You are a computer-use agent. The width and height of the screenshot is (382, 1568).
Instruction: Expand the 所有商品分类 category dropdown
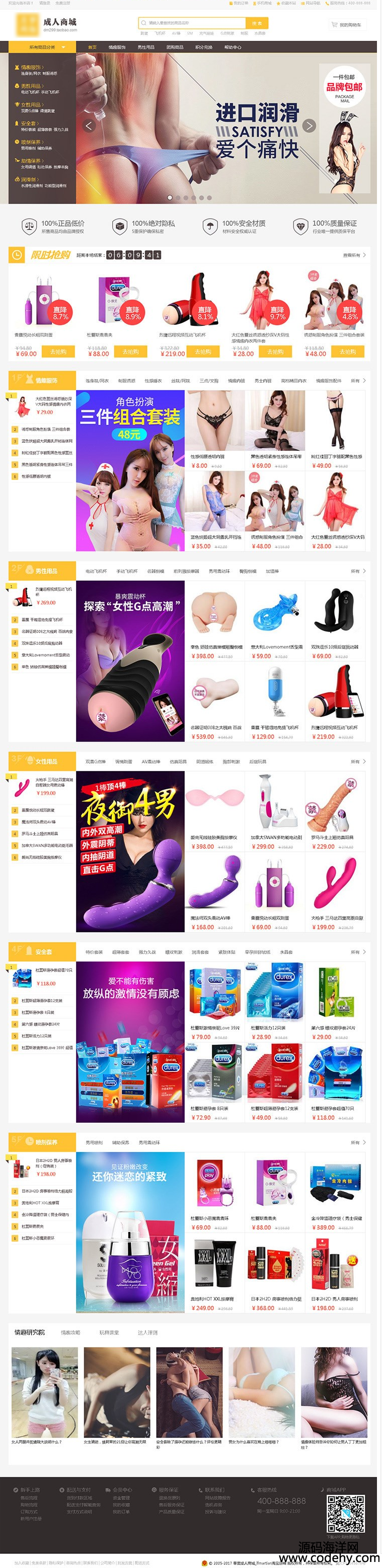click(42, 47)
